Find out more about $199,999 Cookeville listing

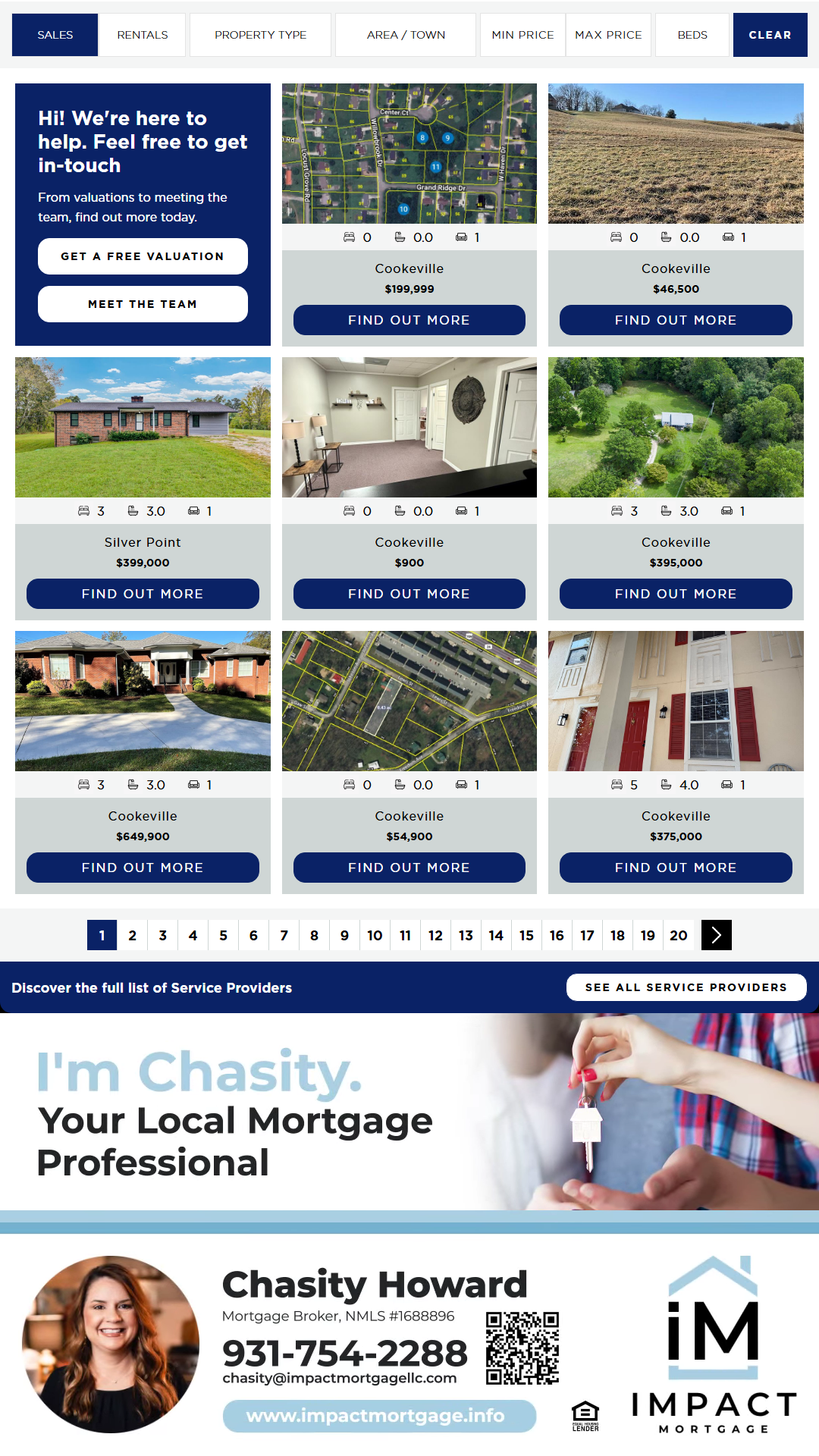click(x=409, y=320)
